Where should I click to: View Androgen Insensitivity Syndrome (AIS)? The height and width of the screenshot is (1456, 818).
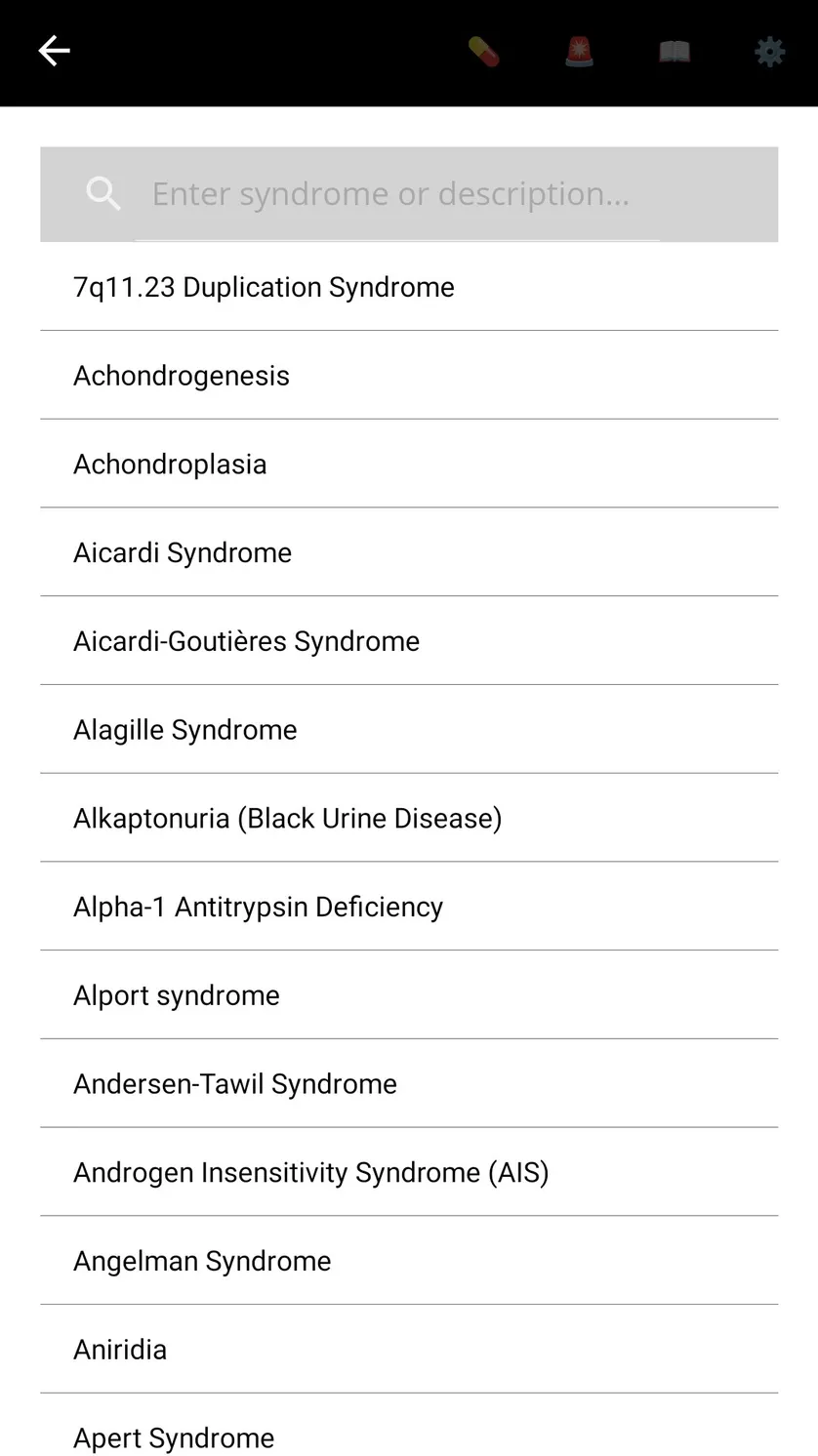409,1172
